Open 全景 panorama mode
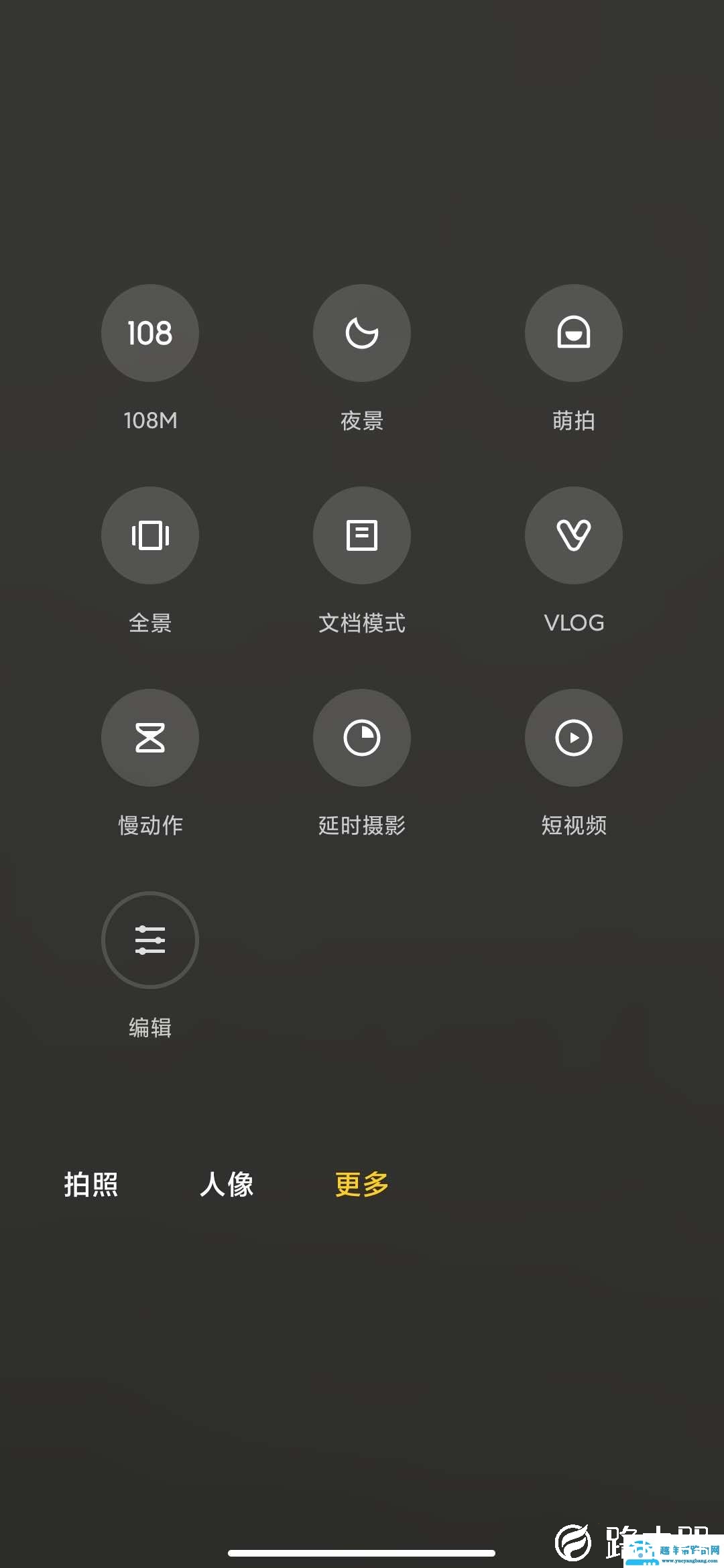Viewport: 724px width, 1568px height. (149, 535)
